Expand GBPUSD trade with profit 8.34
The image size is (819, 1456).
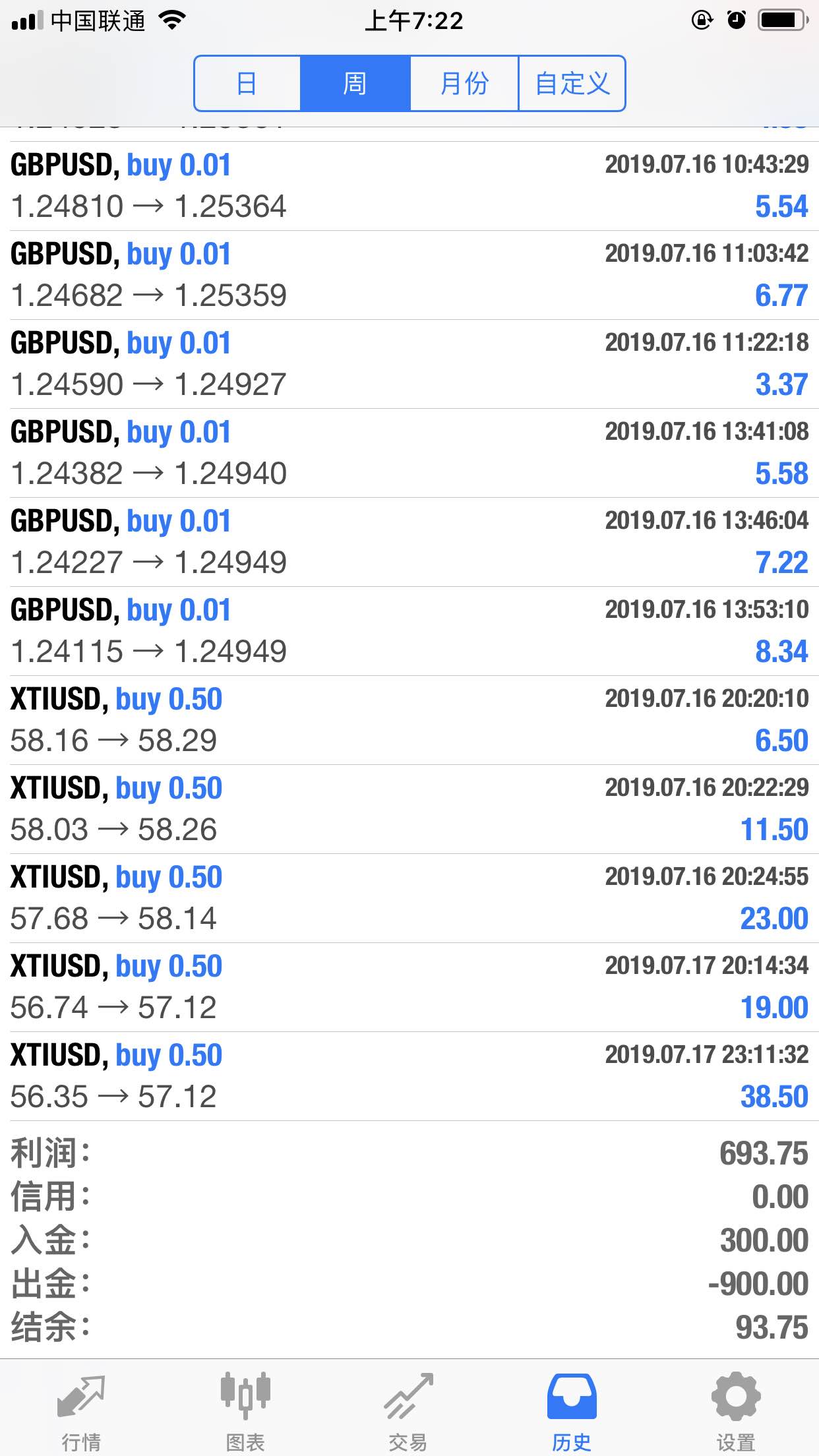[409, 631]
